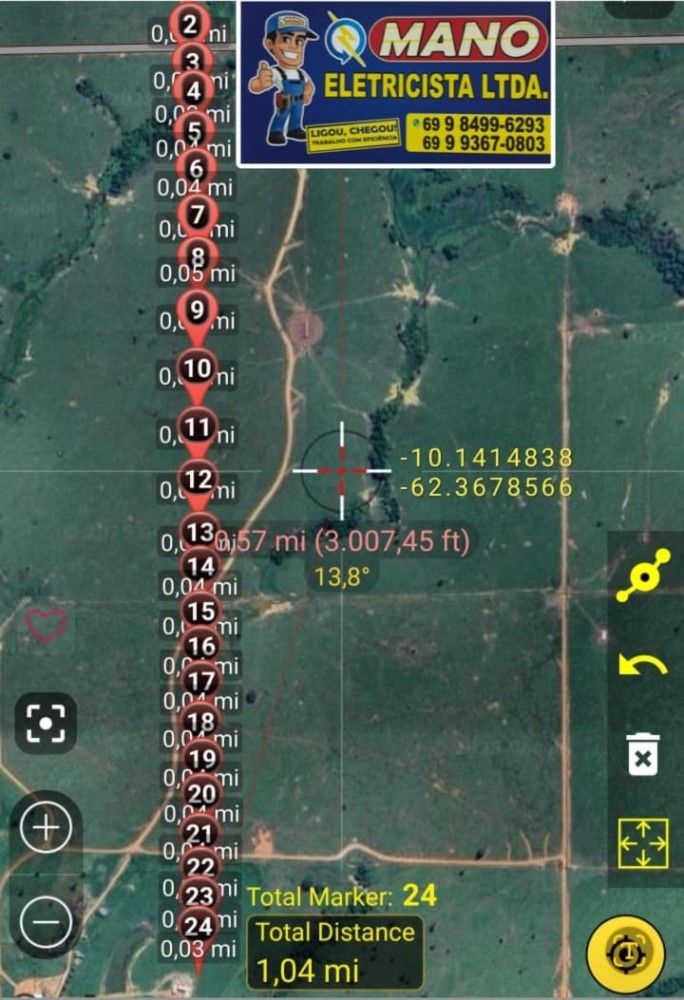Zoom out of the map
Image resolution: width=684 pixels, height=1000 pixels.
(x=46, y=918)
